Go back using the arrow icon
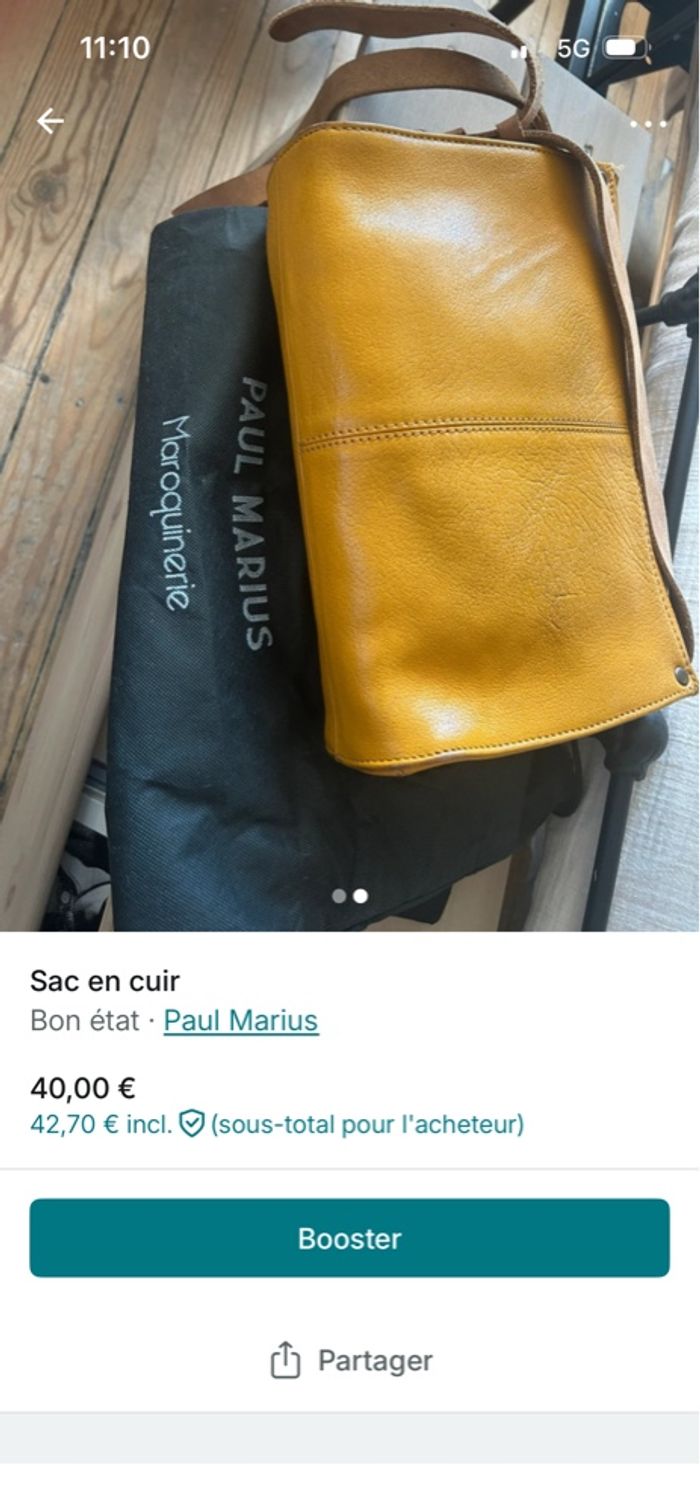This screenshot has width=700, height=1512. tap(50, 121)
